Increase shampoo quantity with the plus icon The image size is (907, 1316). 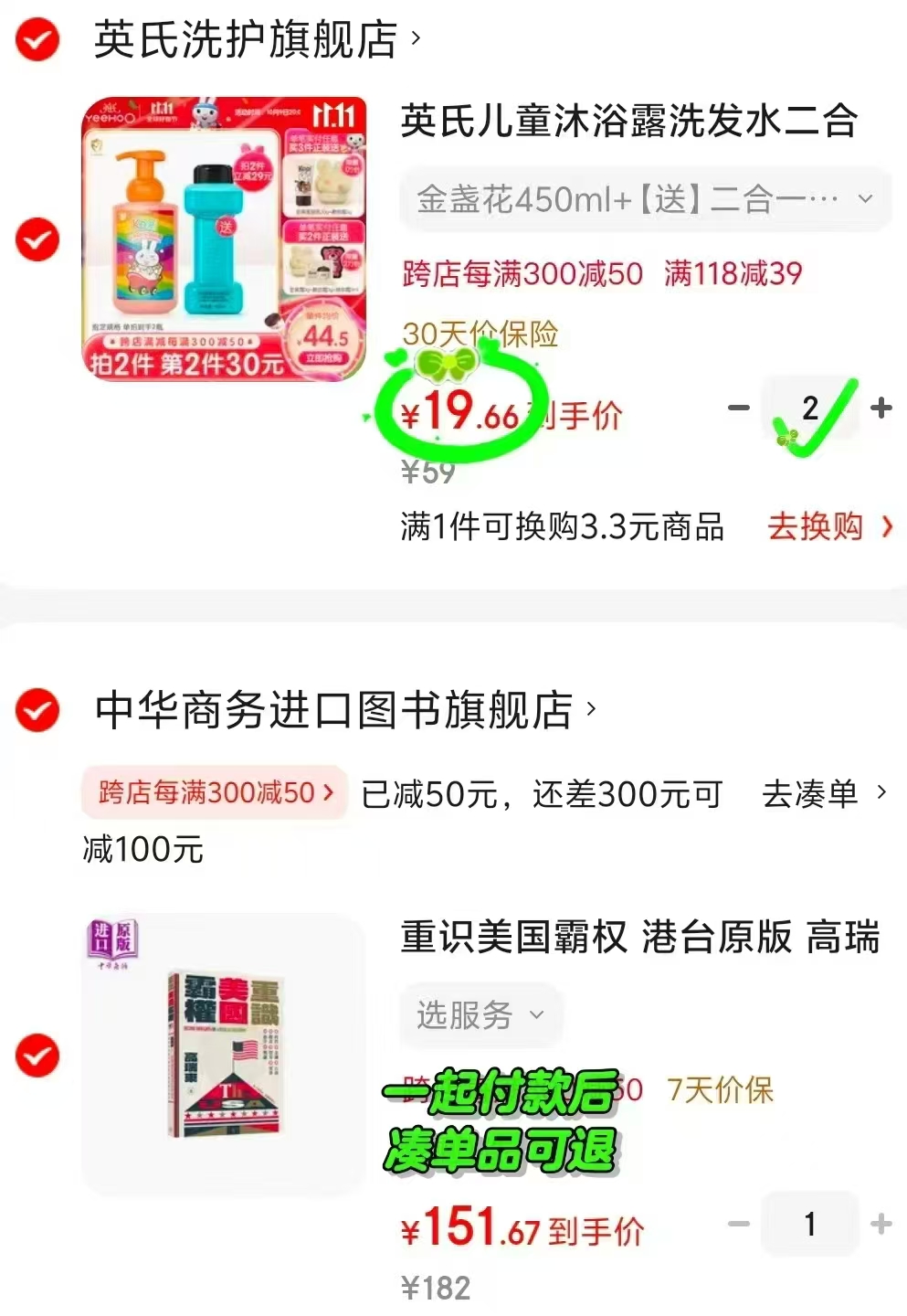880,409
